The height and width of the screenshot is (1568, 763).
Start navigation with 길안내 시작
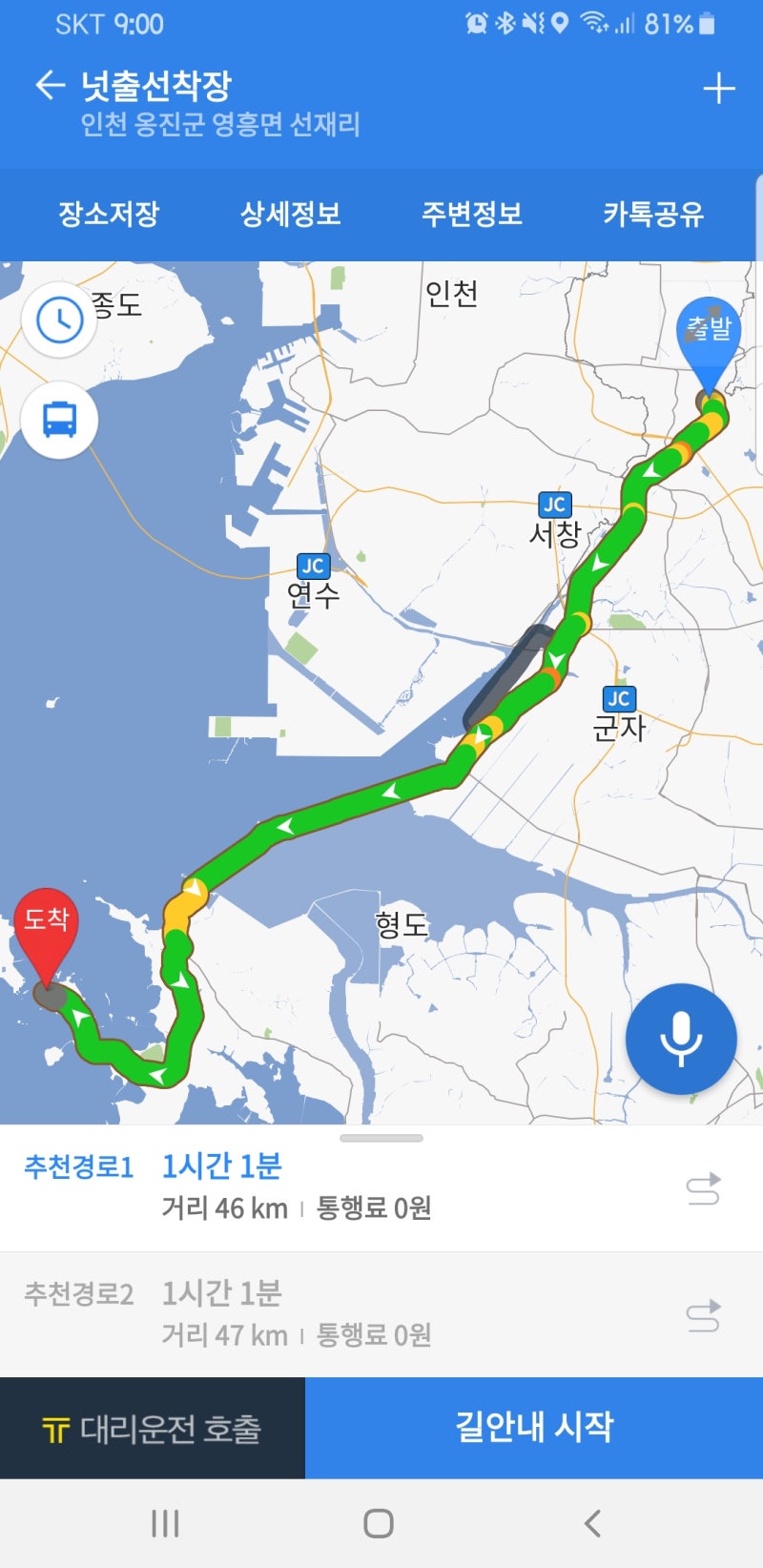534,1429
